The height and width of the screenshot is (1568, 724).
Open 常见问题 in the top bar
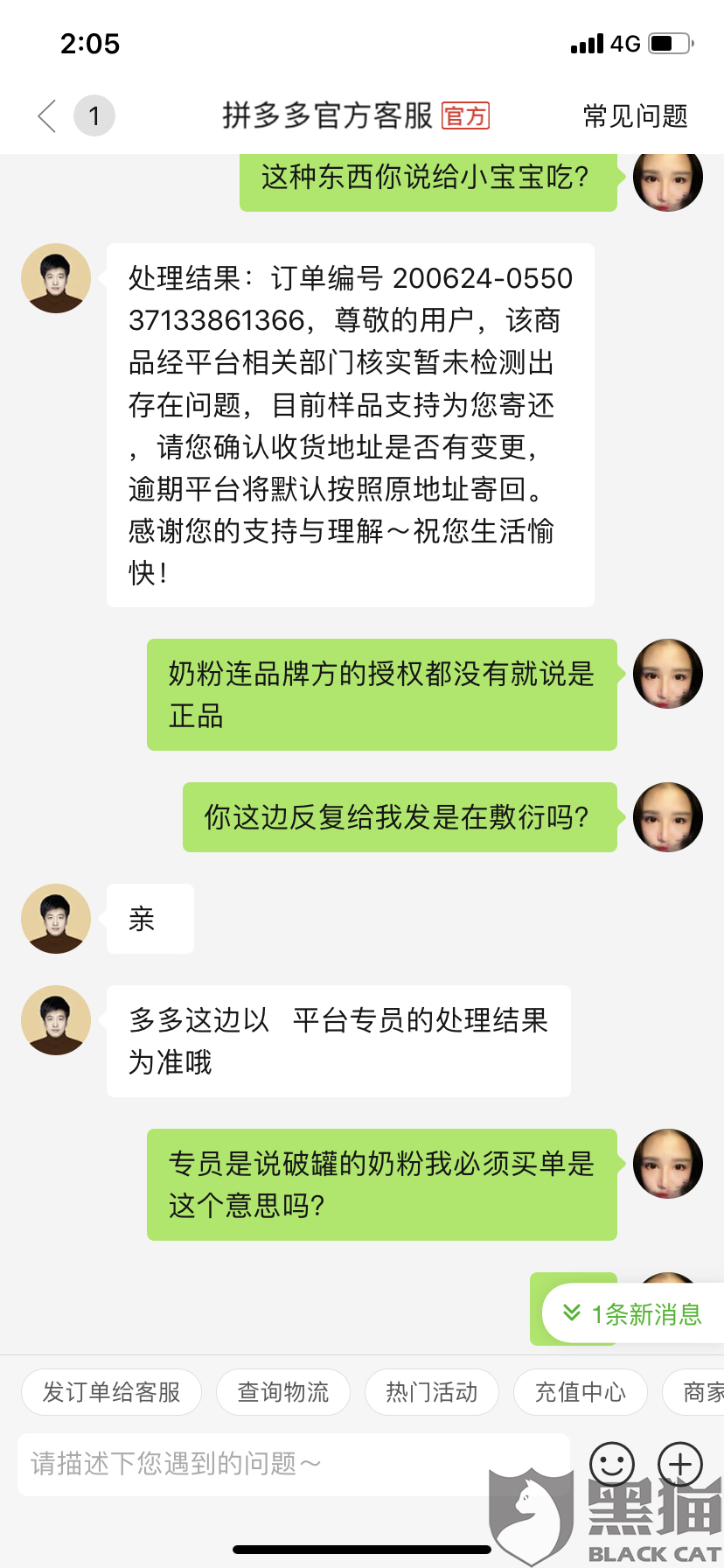[x=636, y=115]
